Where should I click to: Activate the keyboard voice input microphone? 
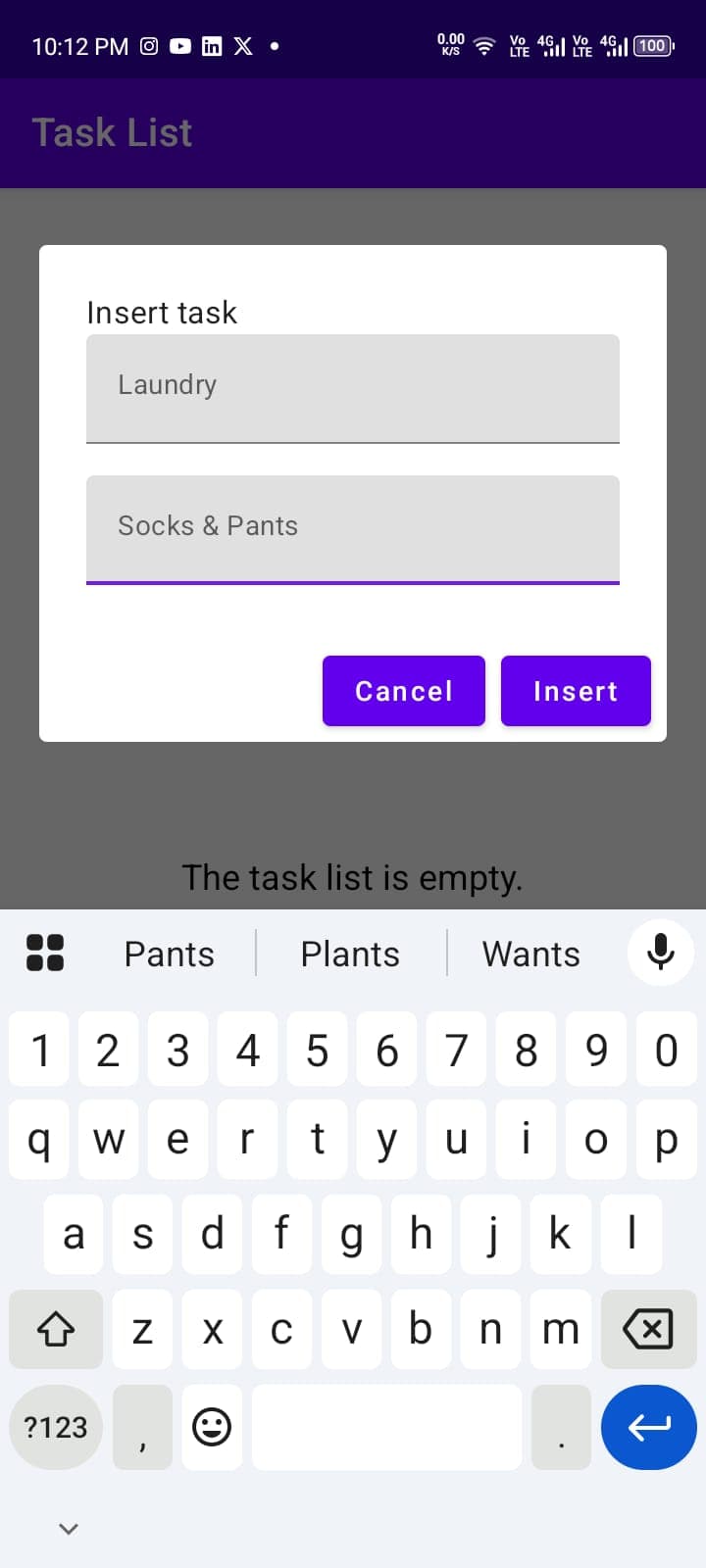point(660,952)
